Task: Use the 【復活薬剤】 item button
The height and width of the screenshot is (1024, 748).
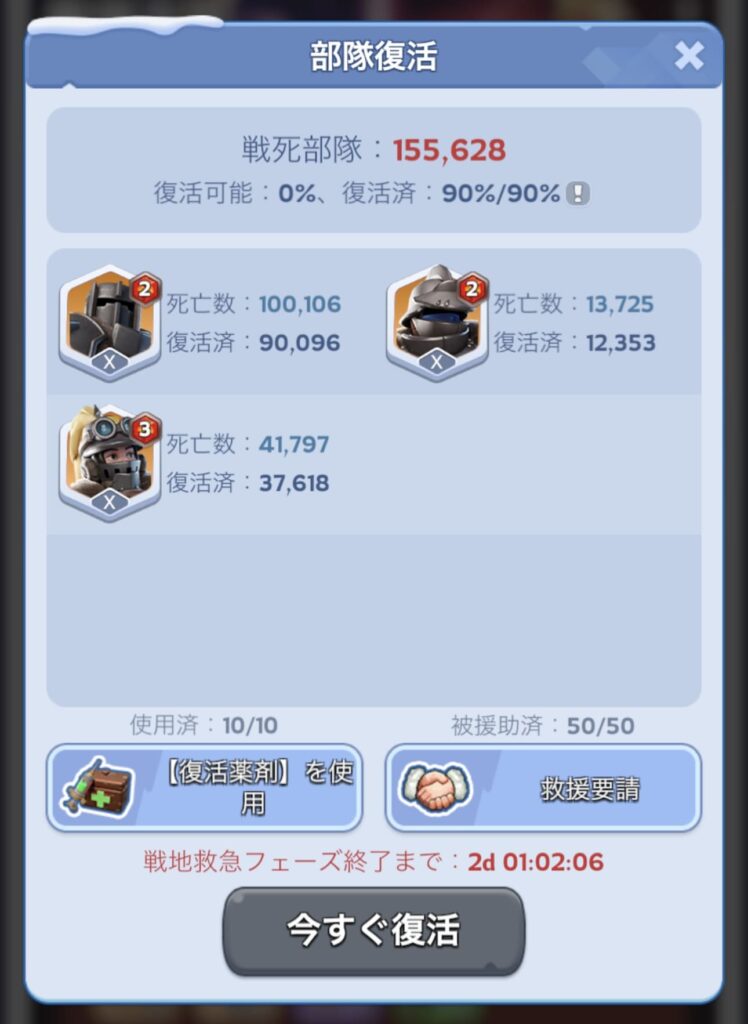Action: (x=204, y=788)
